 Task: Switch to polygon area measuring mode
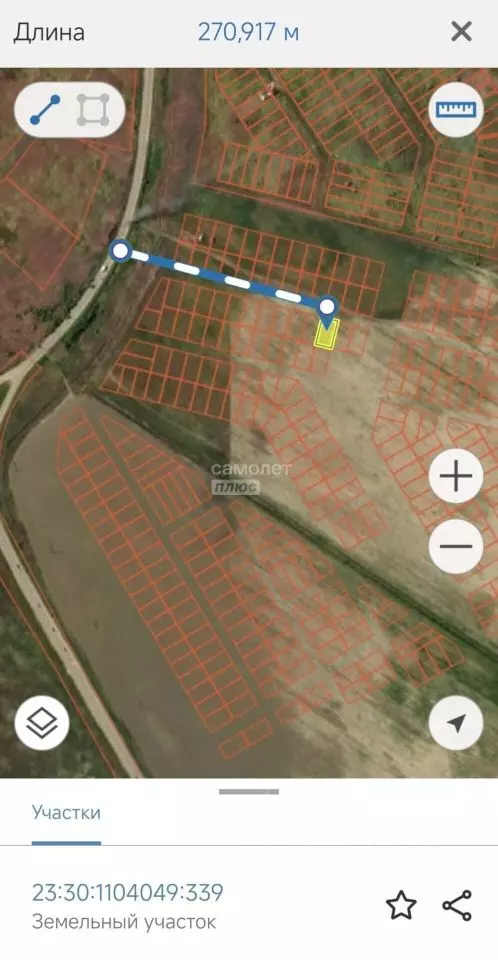[93, 110]
